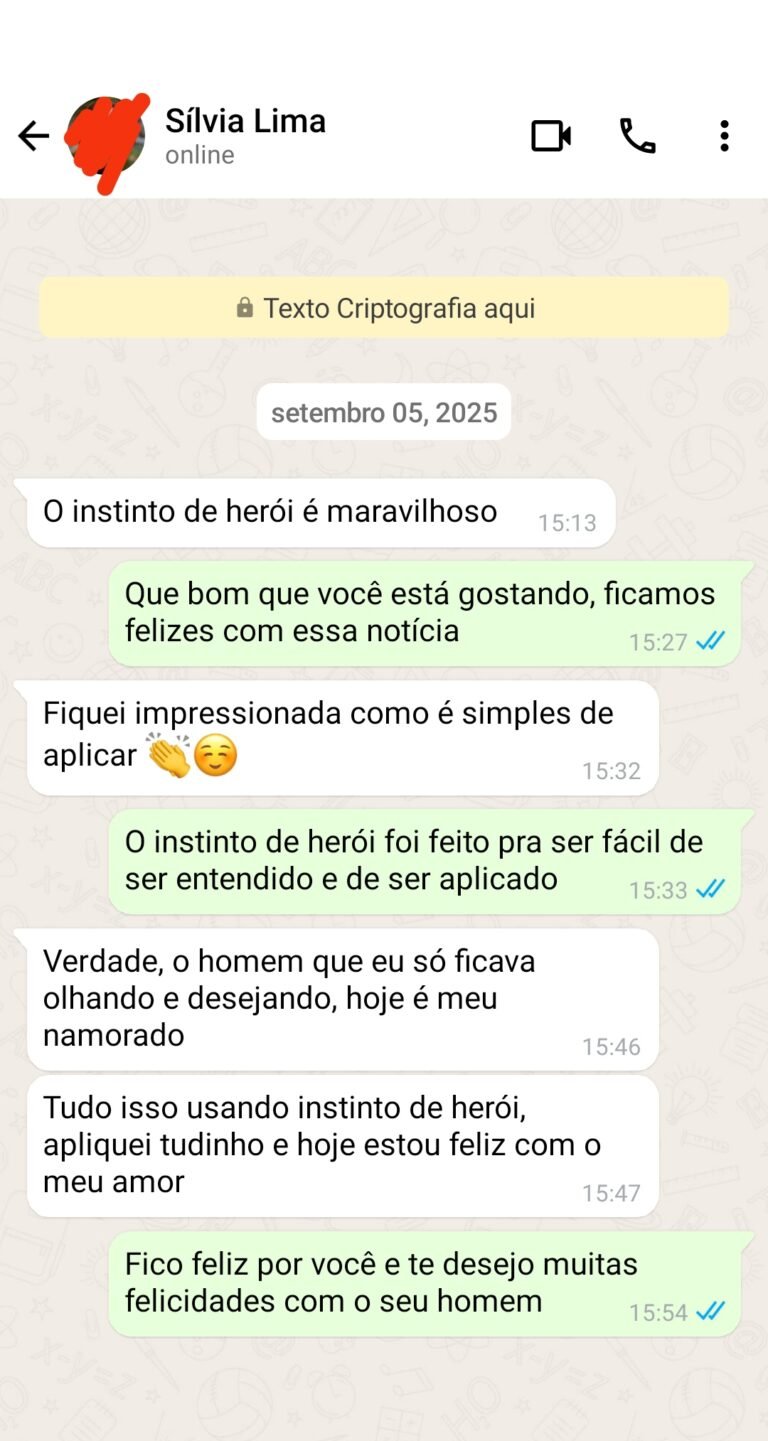Screen dimensions: 768x1441
Task: Tap the contact name Sílvia Lima
Action: point(245,120)
